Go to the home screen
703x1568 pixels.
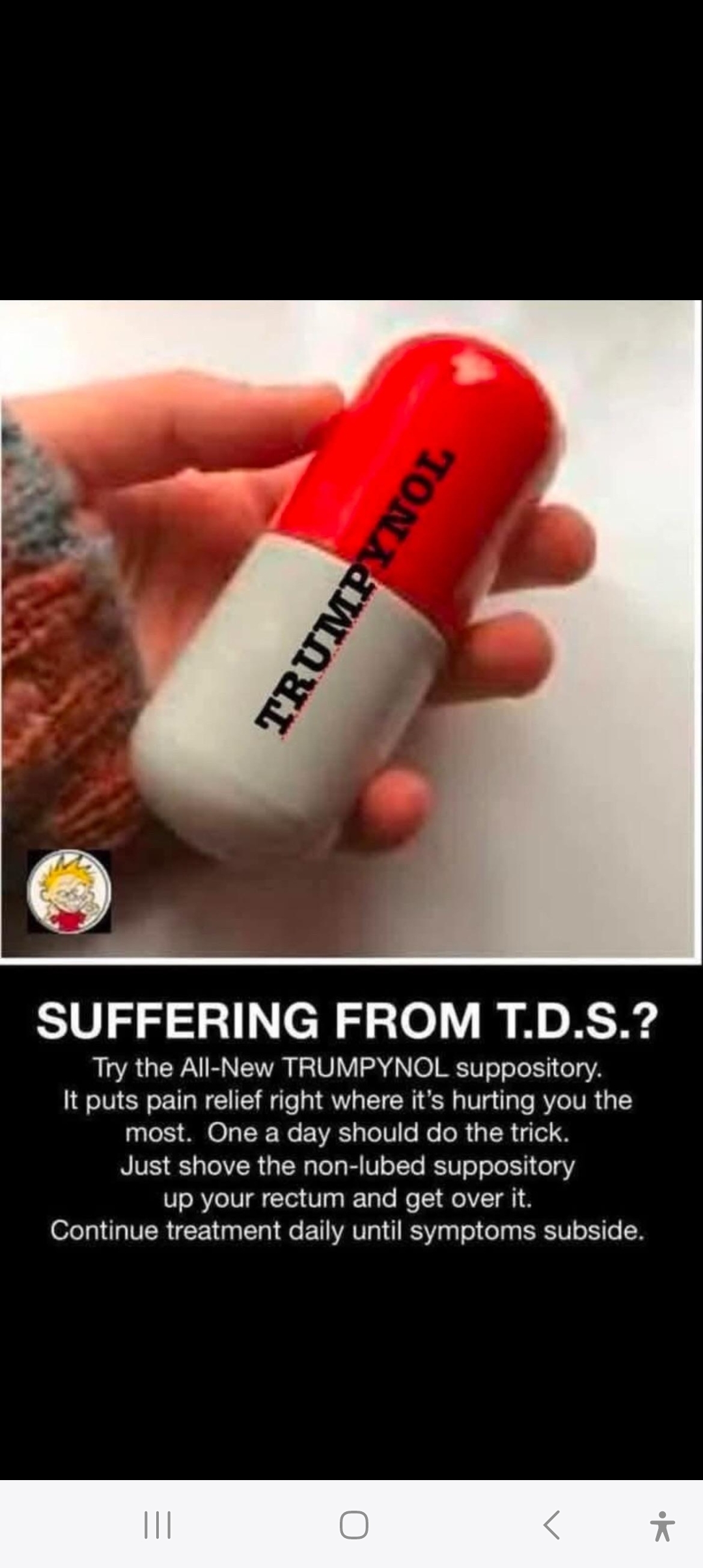pos(353,1524)
